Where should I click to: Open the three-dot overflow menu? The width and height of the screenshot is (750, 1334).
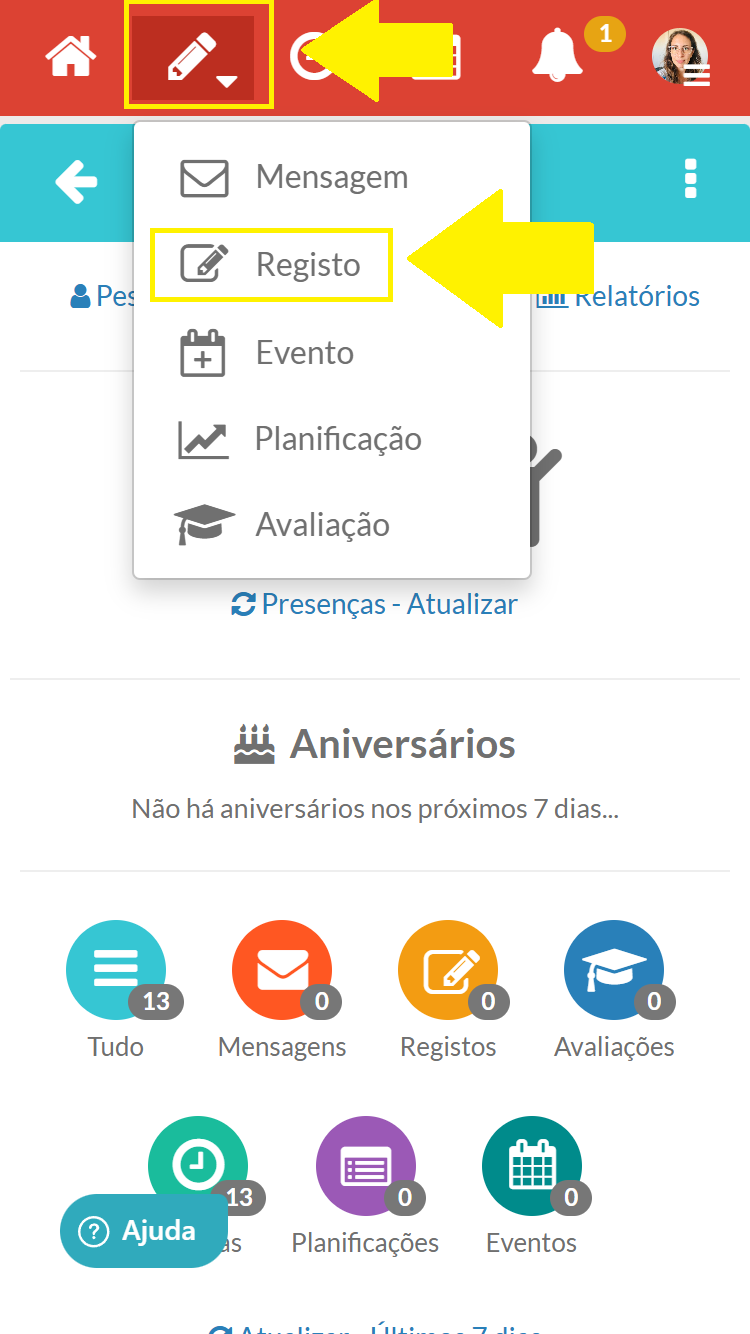click(x=690, y=179)
